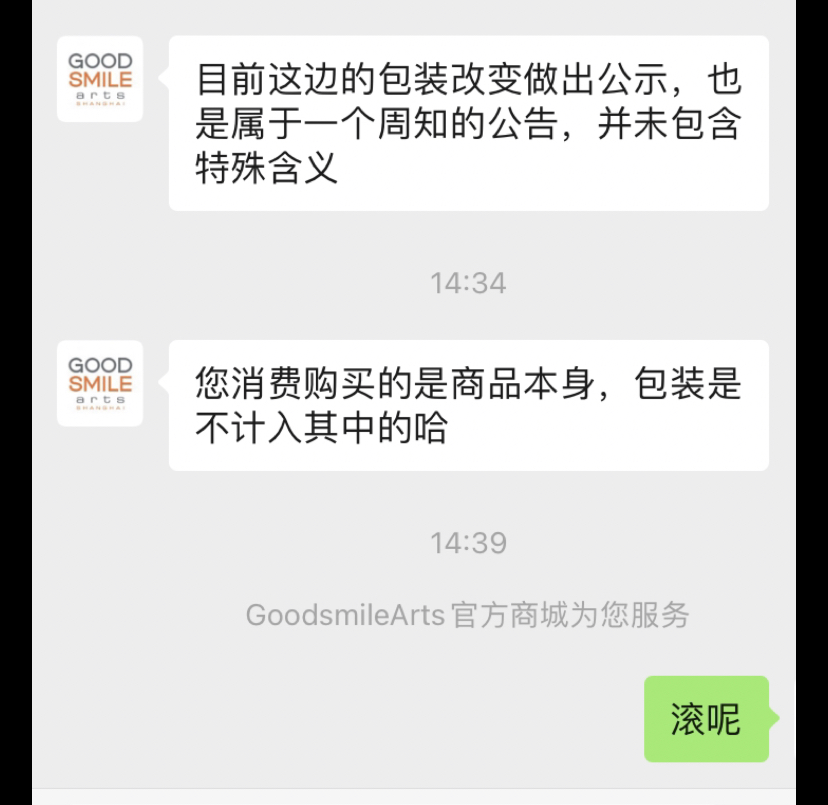
Task: Open Good Smile avatar beside the 14:34 message
Action: (100, 383)
